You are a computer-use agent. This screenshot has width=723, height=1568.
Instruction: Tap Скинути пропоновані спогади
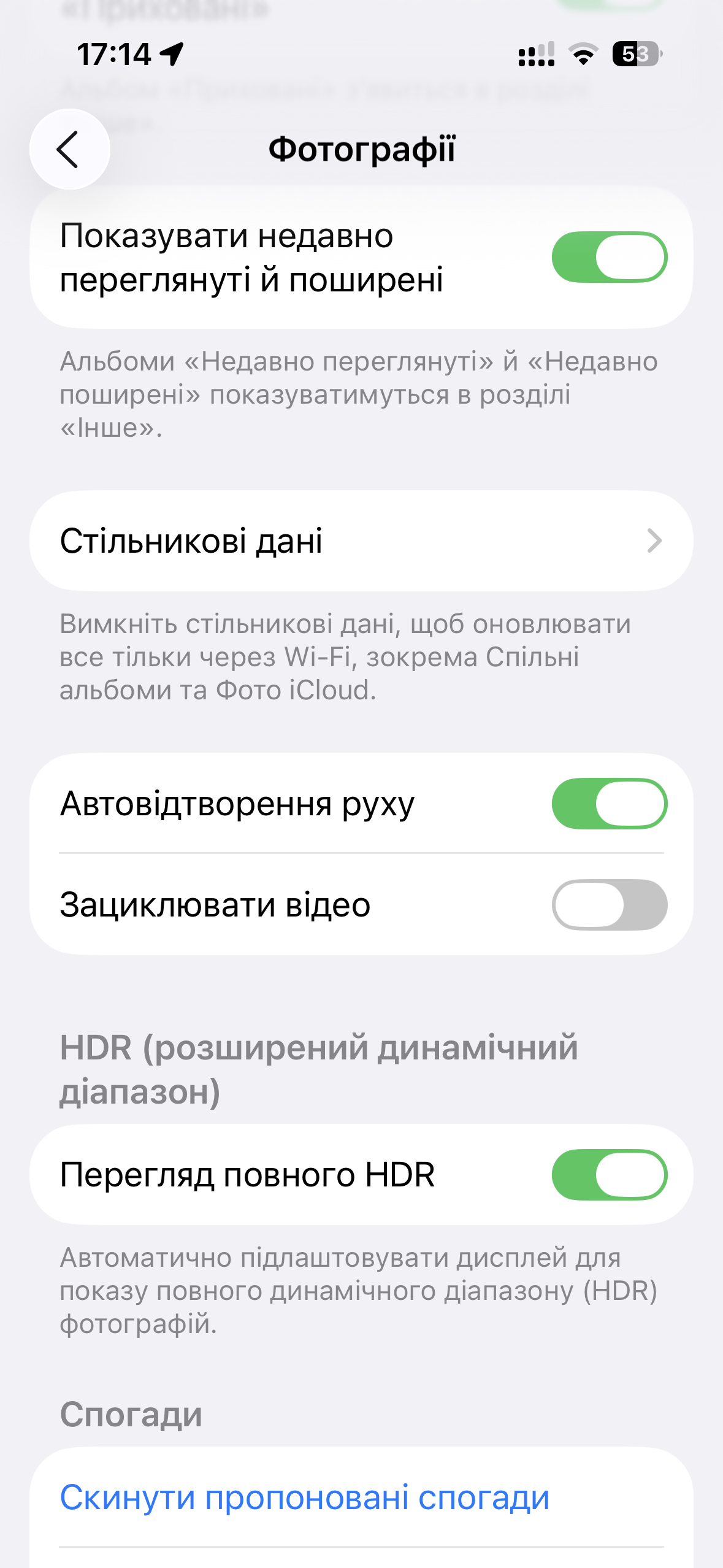point(305,1497)
